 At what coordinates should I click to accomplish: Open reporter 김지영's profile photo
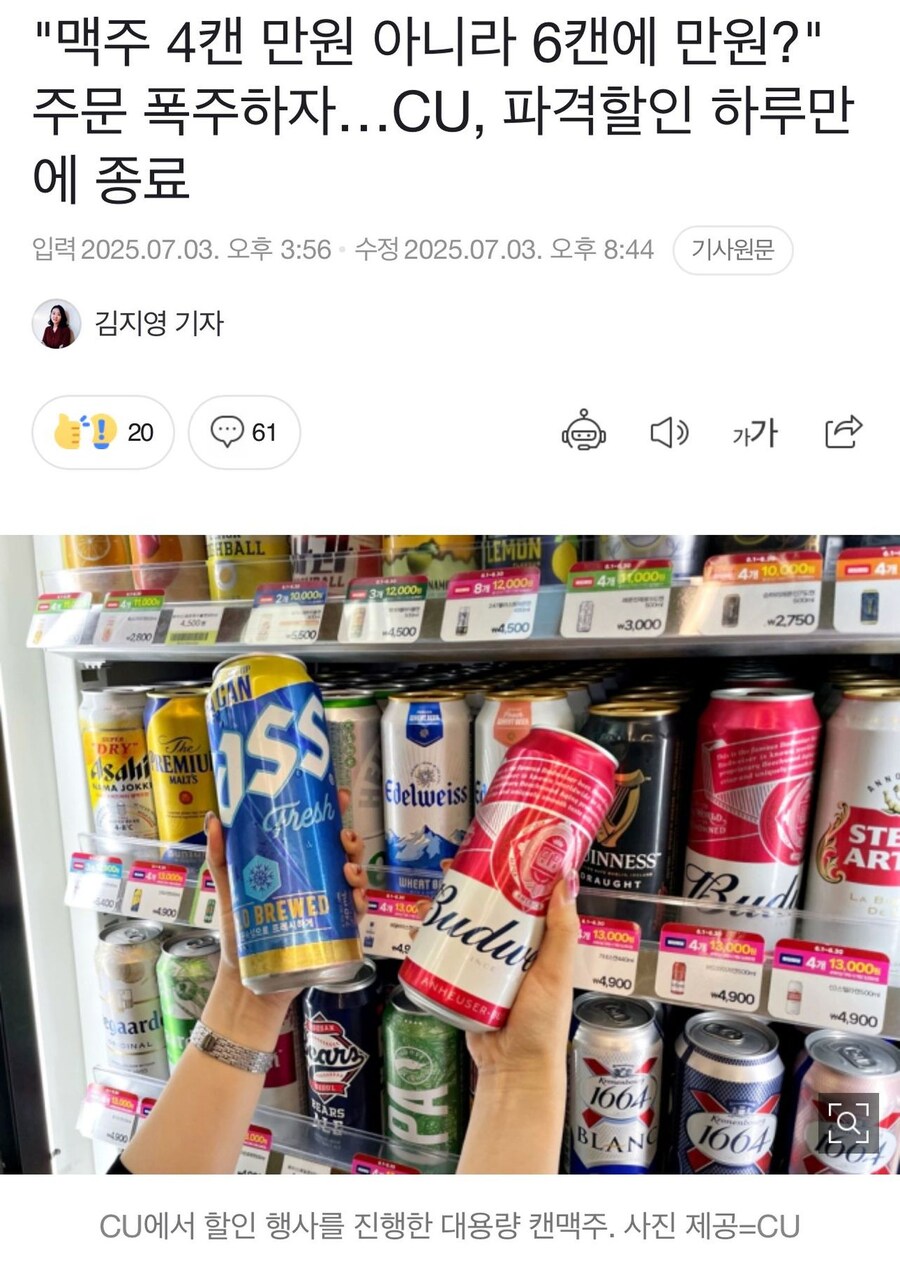(x=58, y=316)
